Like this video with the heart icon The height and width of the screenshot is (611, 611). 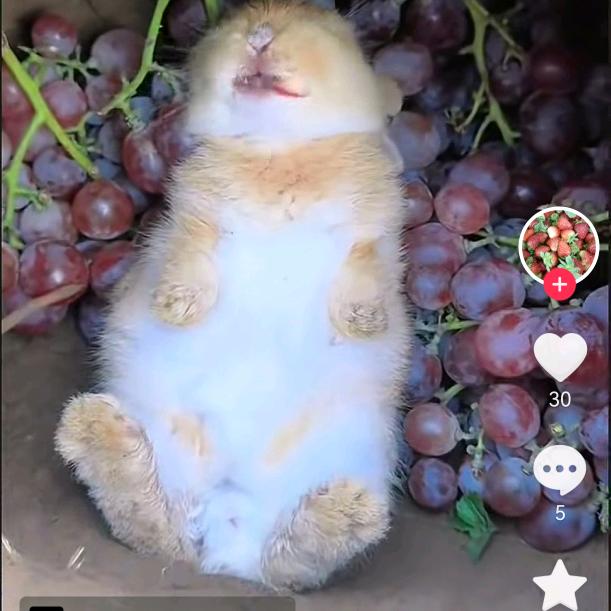560,357
